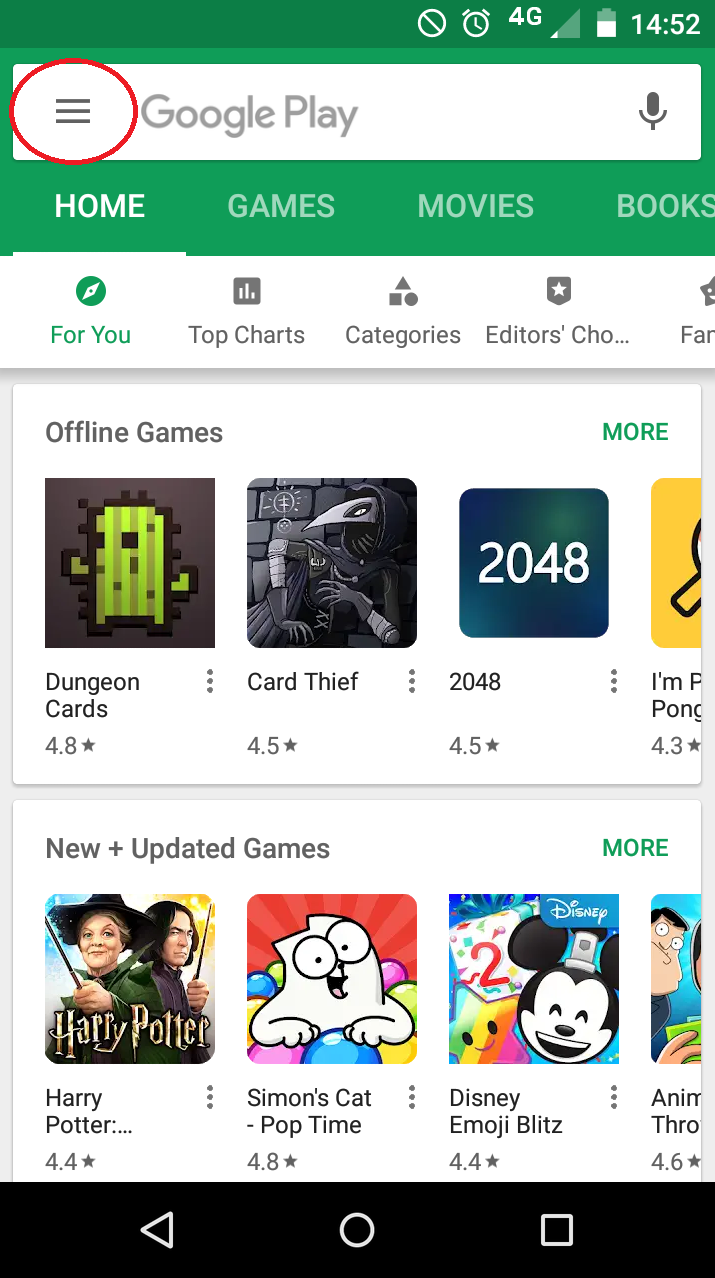
Task: Open the hamburger drawer menu
Action: coord(73,112)
